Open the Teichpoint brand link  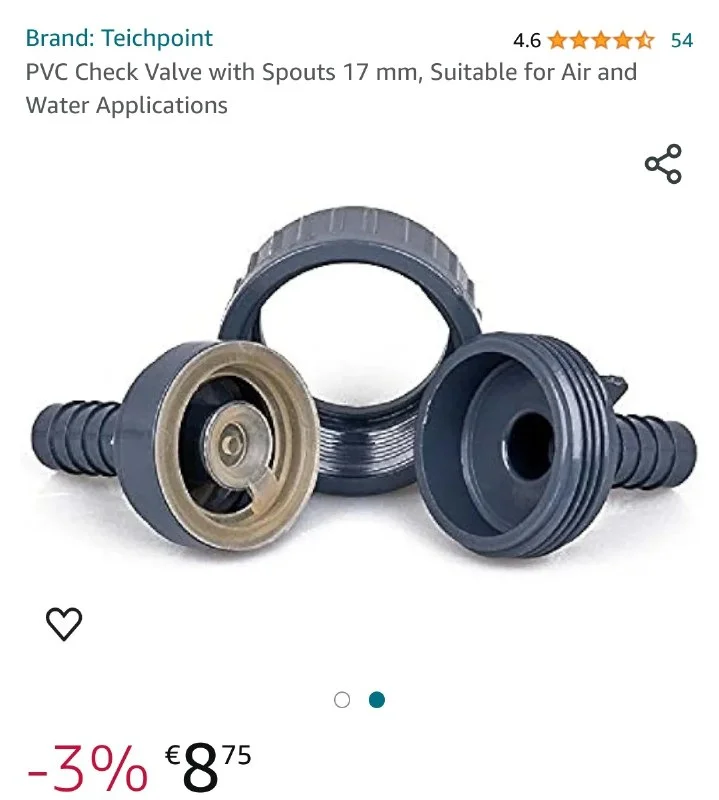(x=119, y=39)
